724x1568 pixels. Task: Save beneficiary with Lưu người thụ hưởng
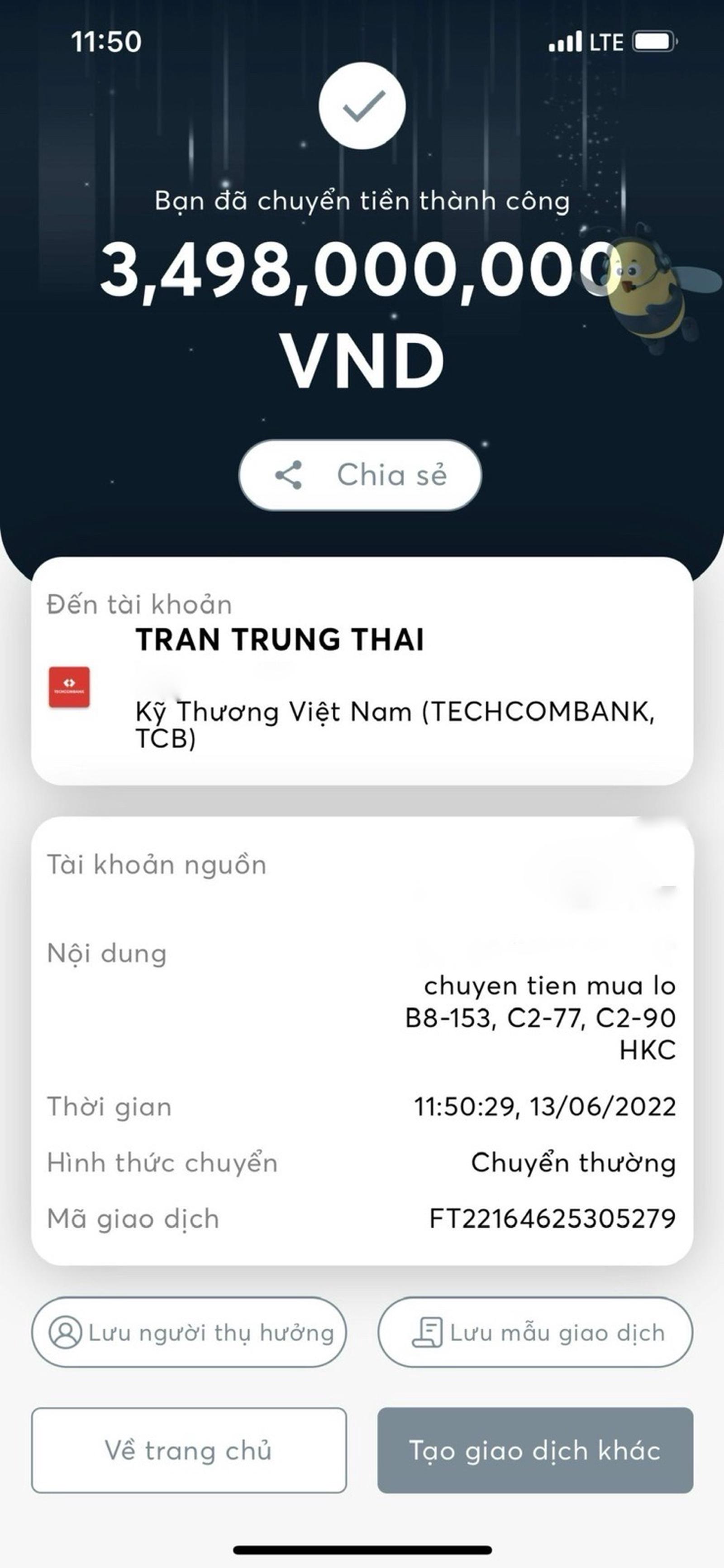click(x=189, y=1333)
